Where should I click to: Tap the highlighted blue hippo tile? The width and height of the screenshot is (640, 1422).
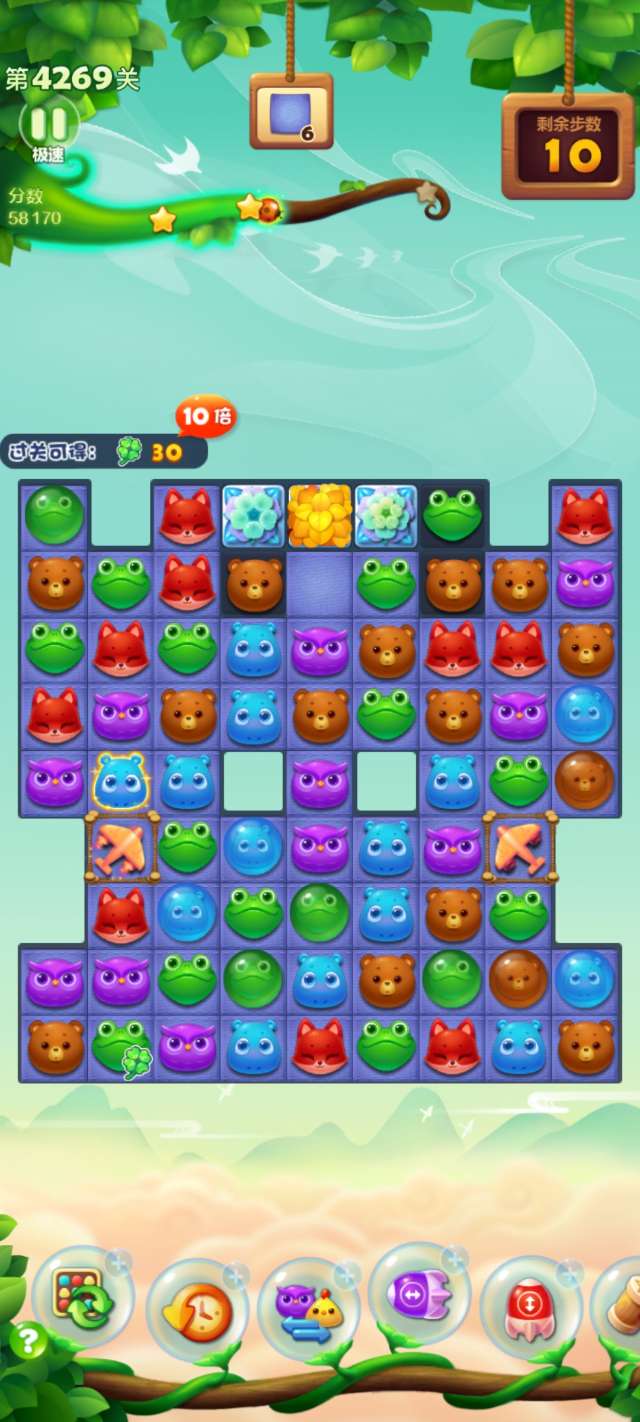[x=121, y=782]
